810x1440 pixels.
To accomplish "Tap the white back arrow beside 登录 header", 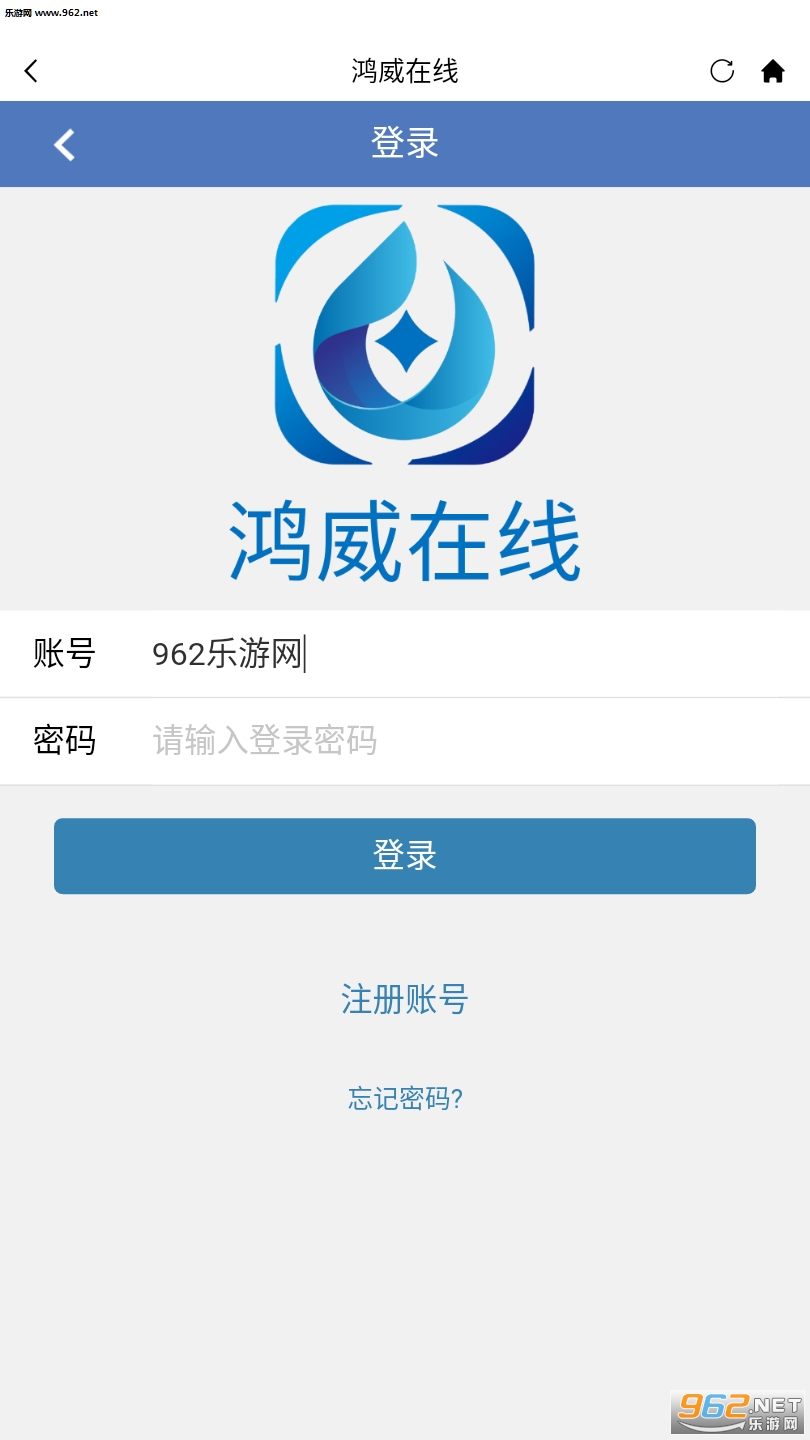I will coord(64,145).
